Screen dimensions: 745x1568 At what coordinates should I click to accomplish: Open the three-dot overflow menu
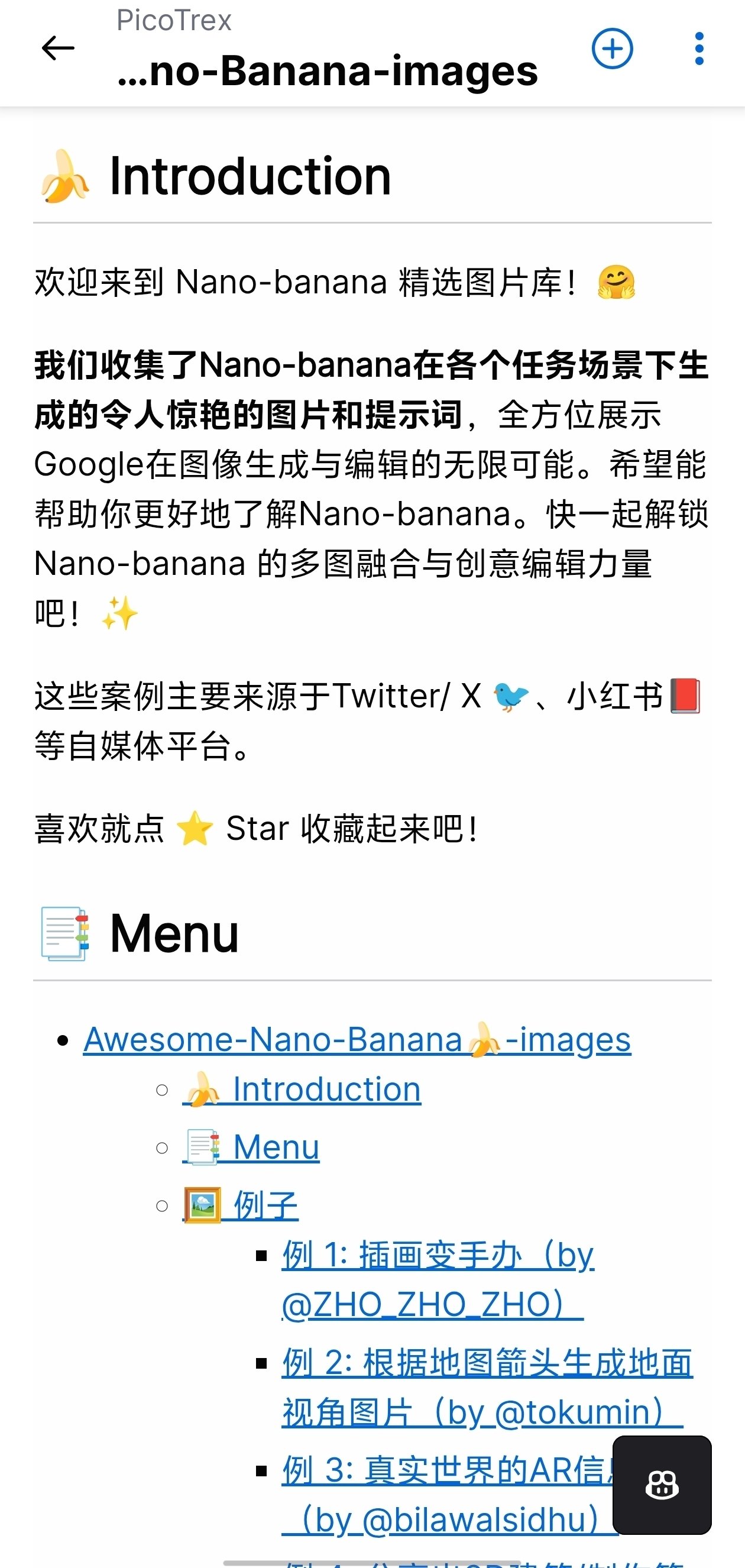[x=699, y=49]
